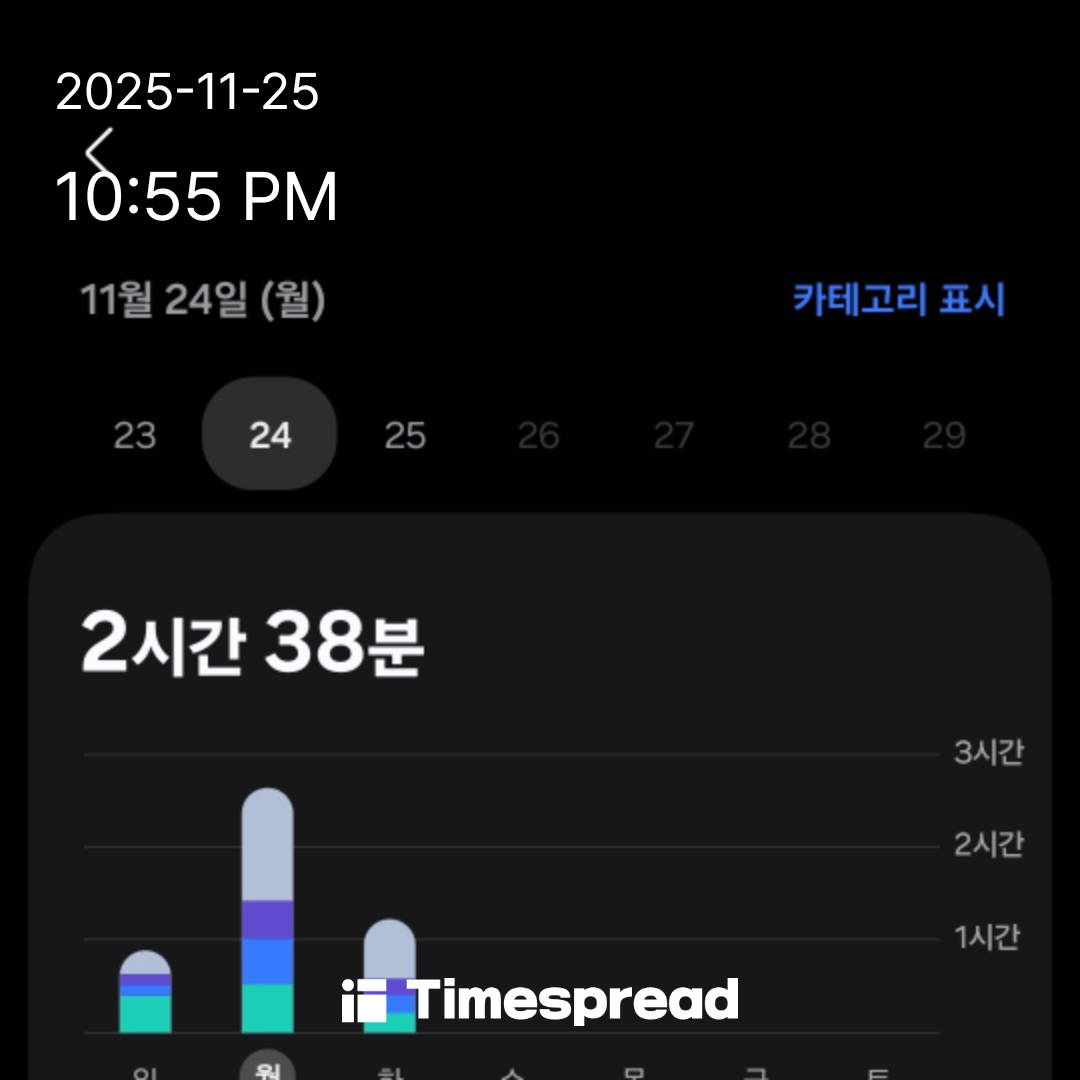Viewport: 1080px width, 1080px height.
Task: Select date 24 in the week row
Action: click(x=270, y=435)
